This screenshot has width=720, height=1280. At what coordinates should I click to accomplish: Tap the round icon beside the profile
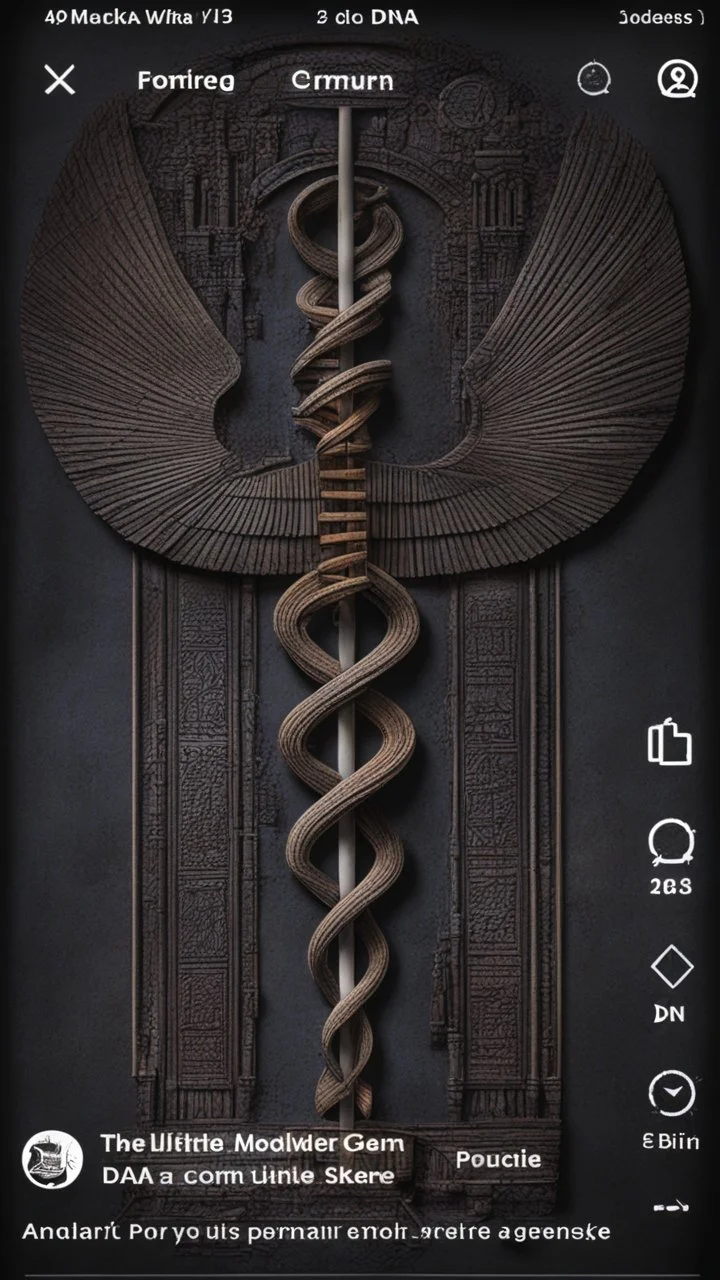click(x=594, y=80)
